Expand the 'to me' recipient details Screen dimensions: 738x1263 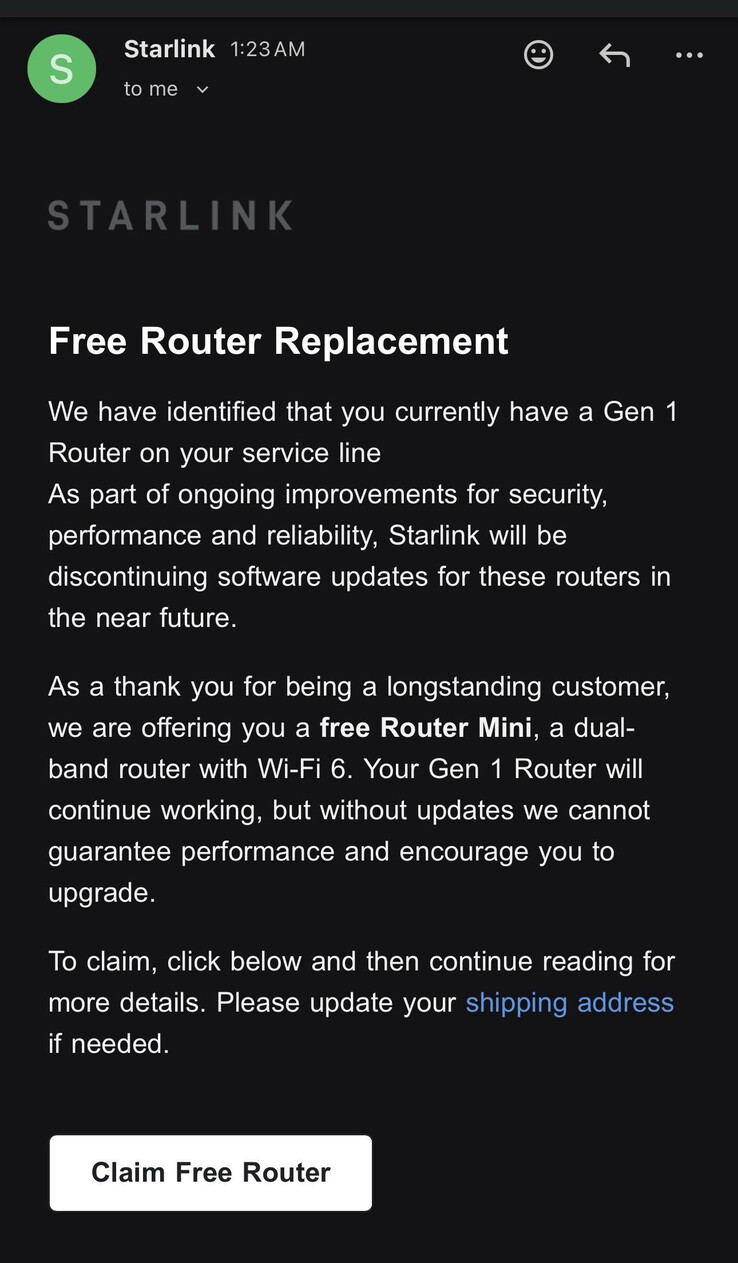(x=202, y=90)
